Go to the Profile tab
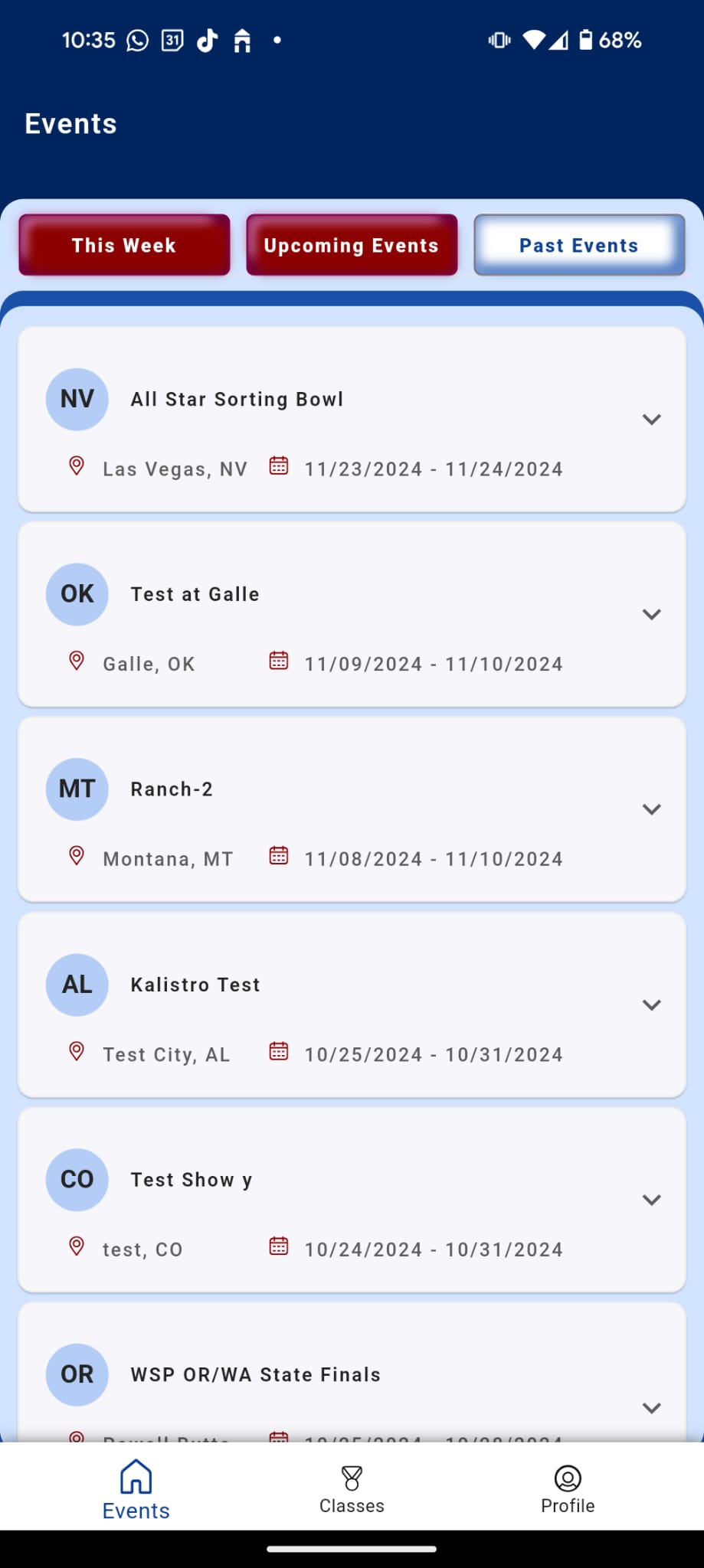704x1568 pixels. [x=568, y=1489]
